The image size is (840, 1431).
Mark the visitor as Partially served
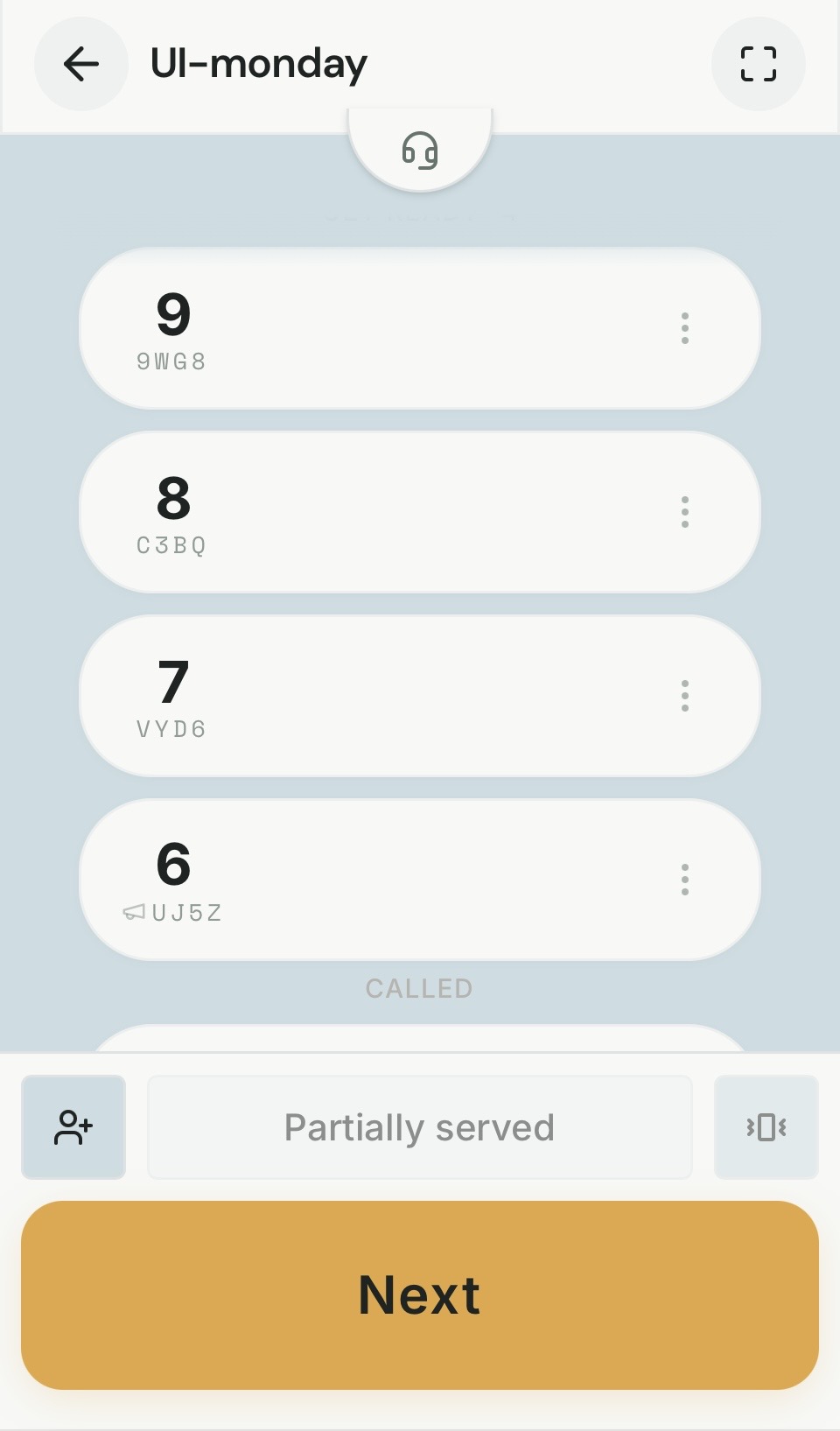pyautogui.click(x=419, y=1127)
